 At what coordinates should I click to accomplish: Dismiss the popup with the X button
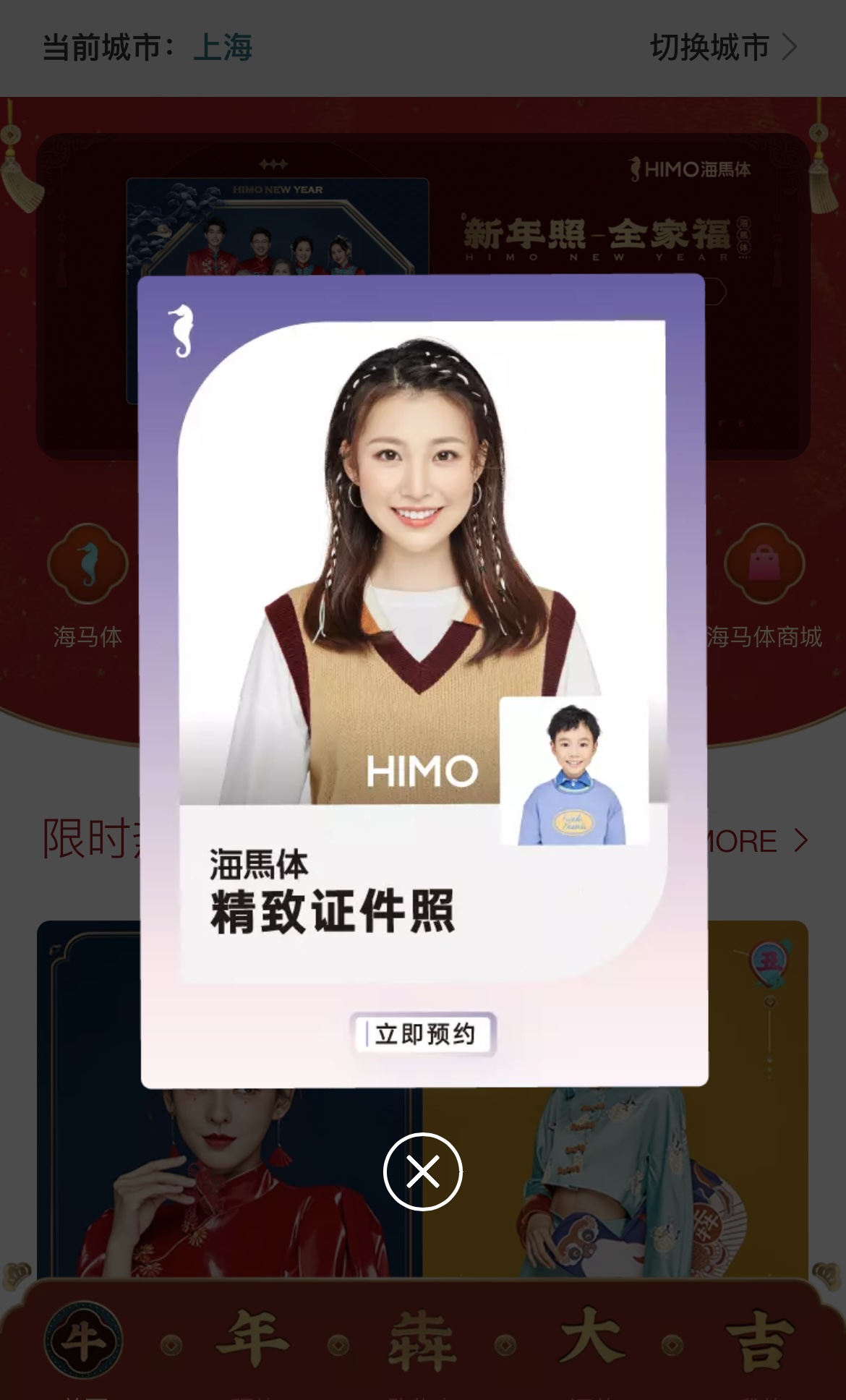click(x=423, y=1171)
